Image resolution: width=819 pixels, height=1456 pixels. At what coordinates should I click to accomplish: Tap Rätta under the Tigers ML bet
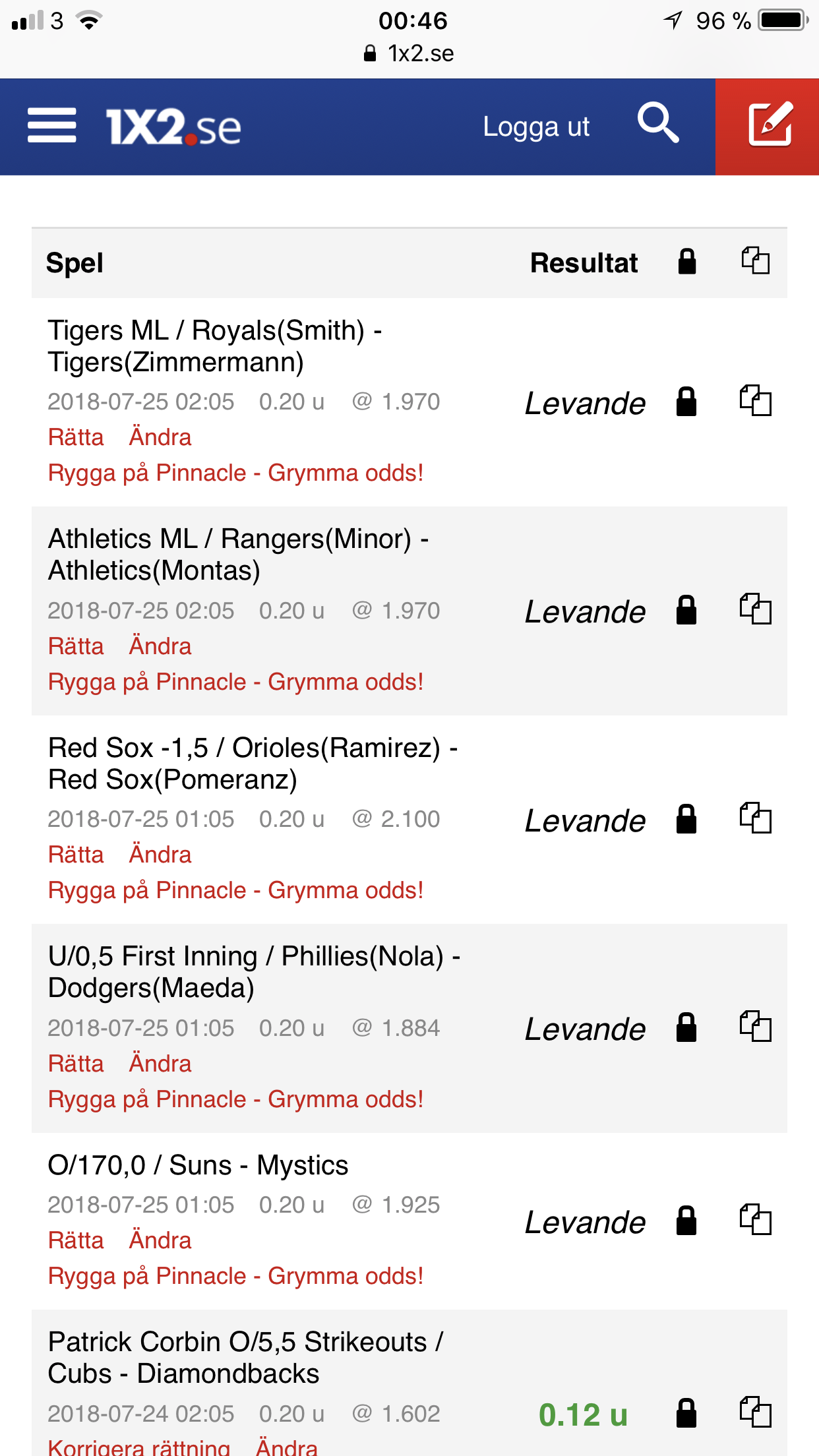click(x=76, y=437)
